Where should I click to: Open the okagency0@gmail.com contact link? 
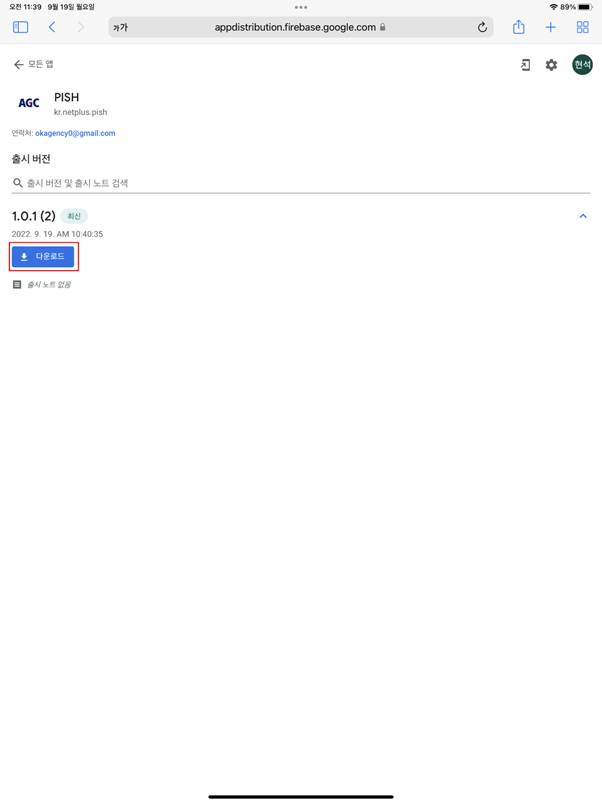click(75, 133)
